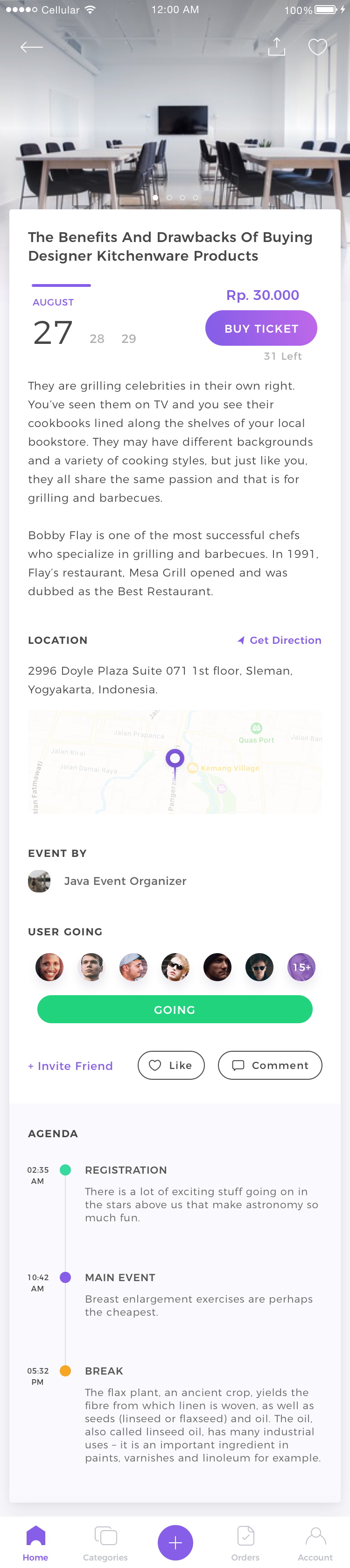
Task: Switch to the Account tab
Action: pos(315,1543)
